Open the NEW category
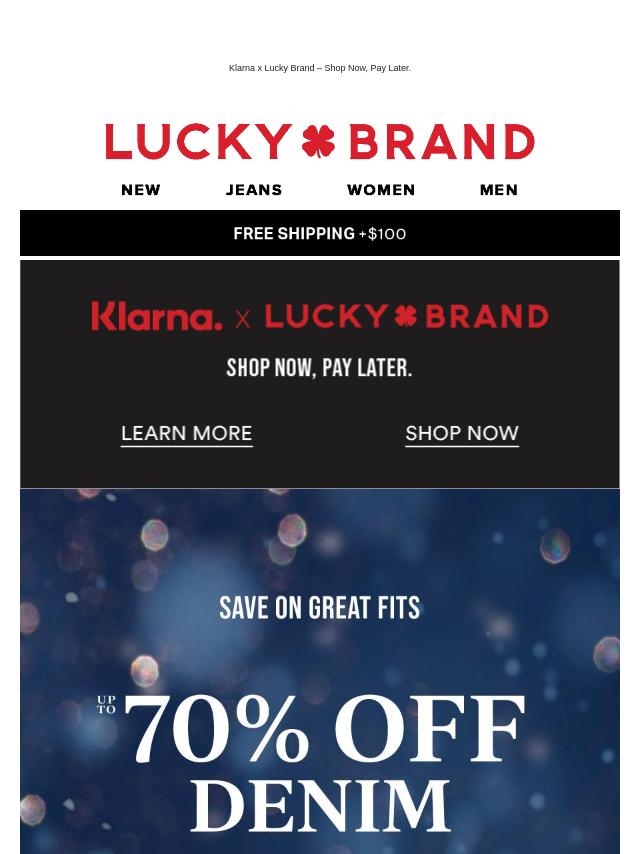The height and width of the screenshot is (854, 640). 141,190
